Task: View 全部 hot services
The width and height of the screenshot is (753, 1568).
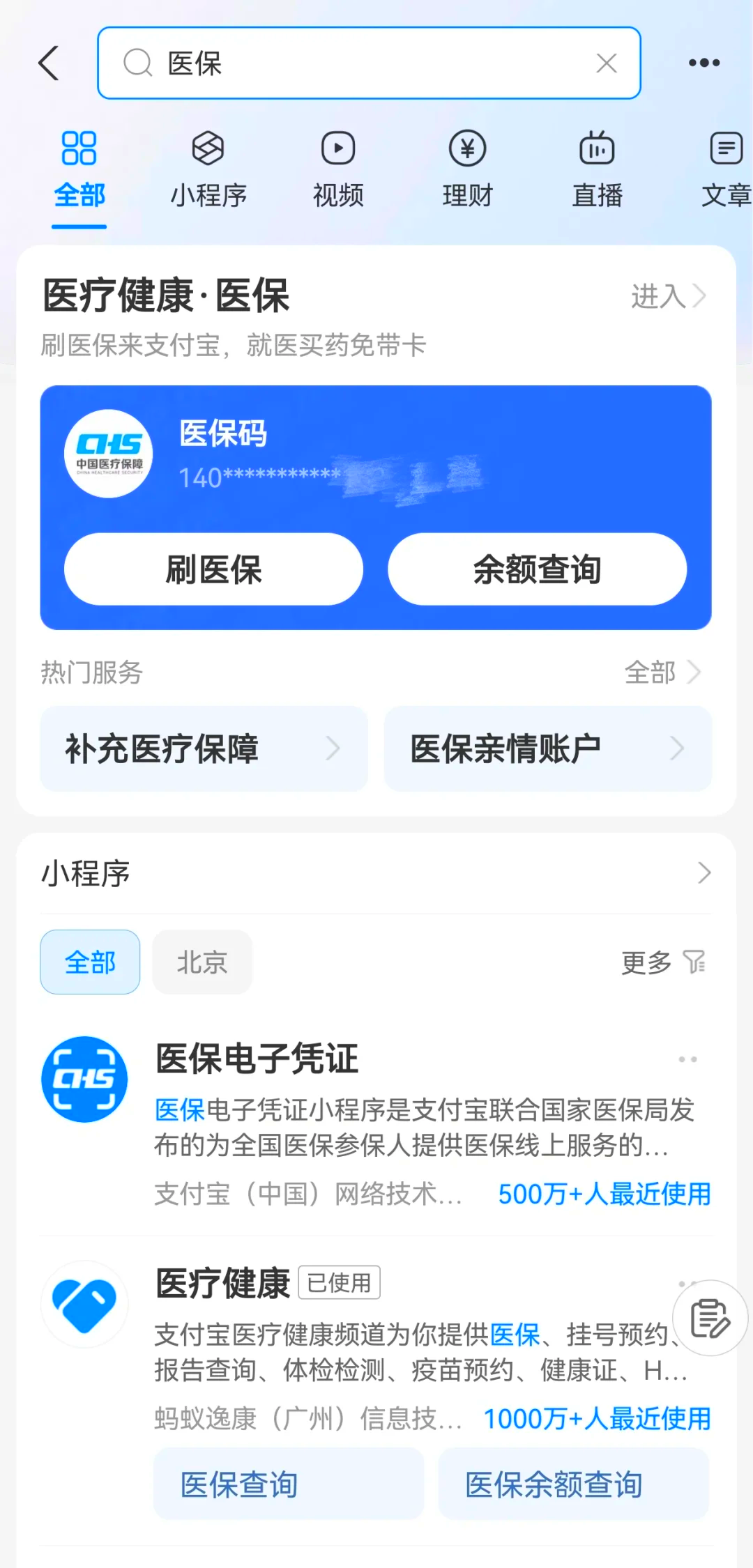Action: [x=662, y=672]
